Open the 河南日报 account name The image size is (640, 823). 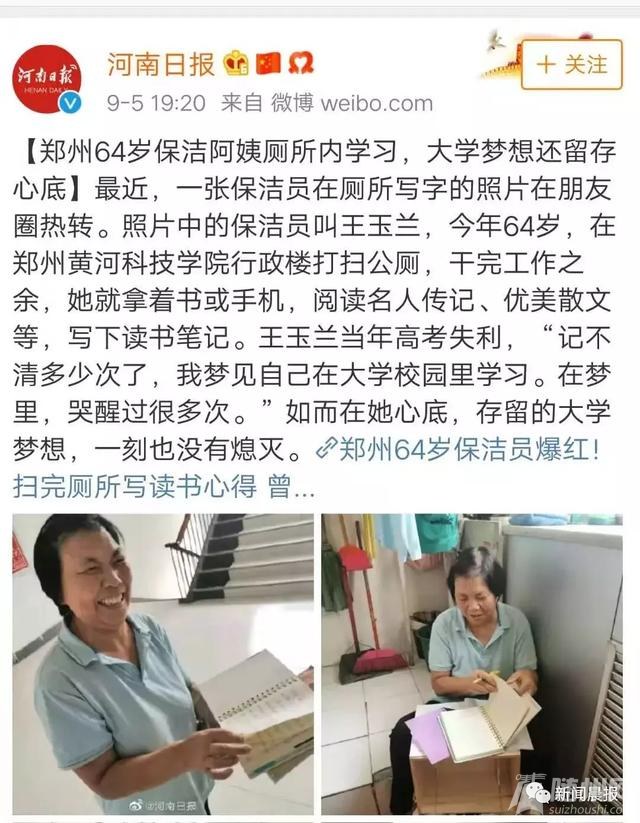coord(161,64)
